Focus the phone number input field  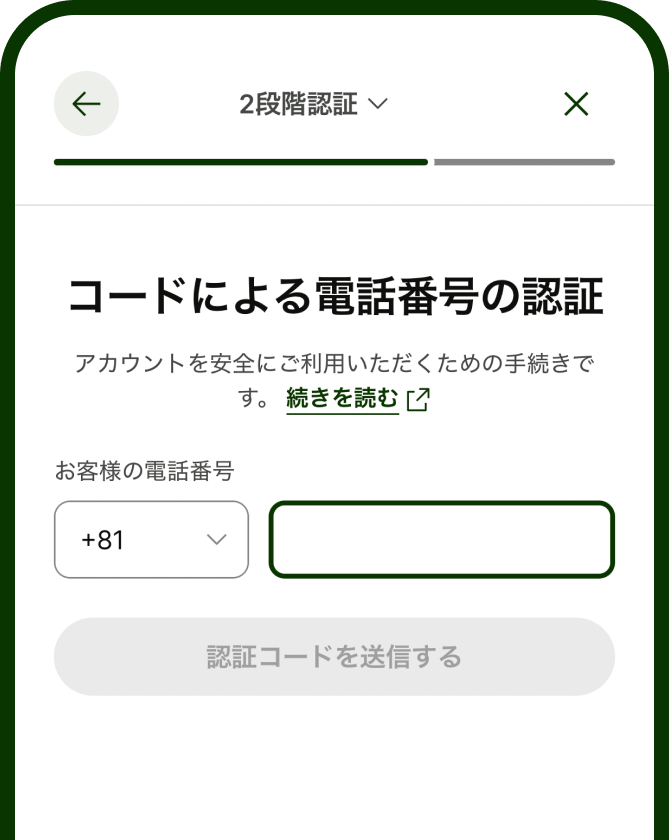[x=442, y=540]
